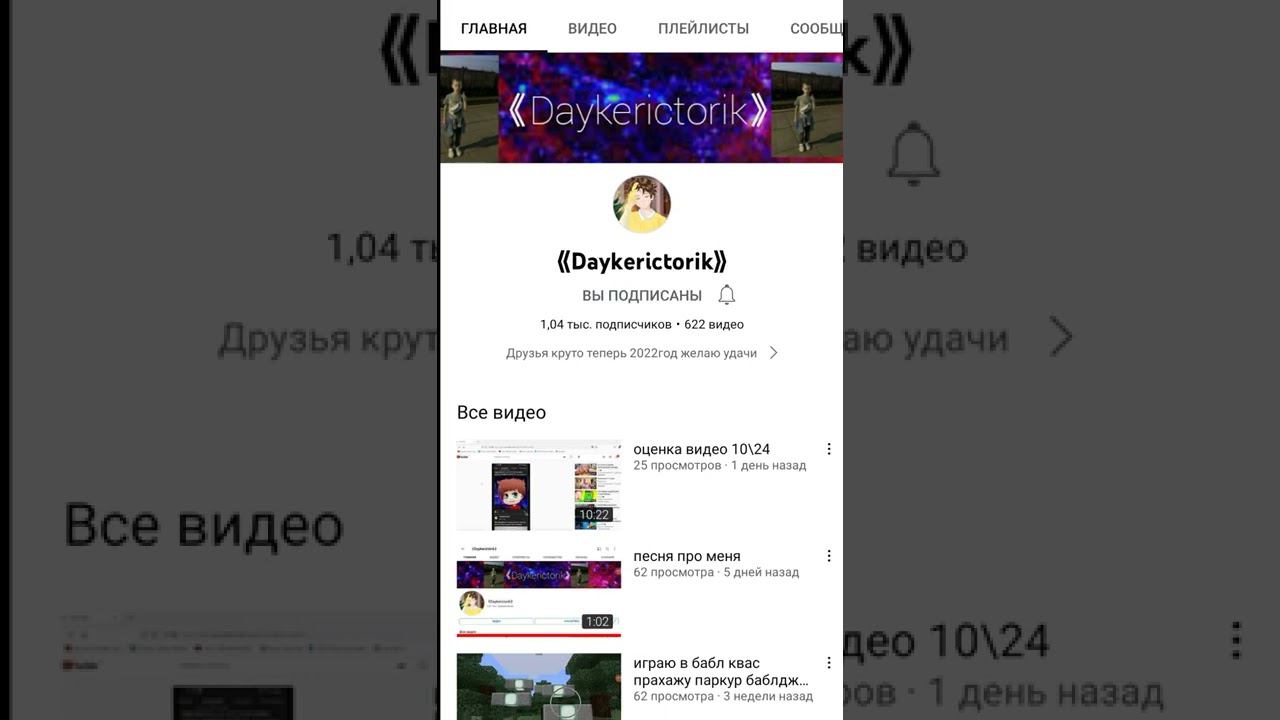The image size is (1280, 720).
Task: Switch to the ВИДЕО tab
Action: click(x=592, y=28)
